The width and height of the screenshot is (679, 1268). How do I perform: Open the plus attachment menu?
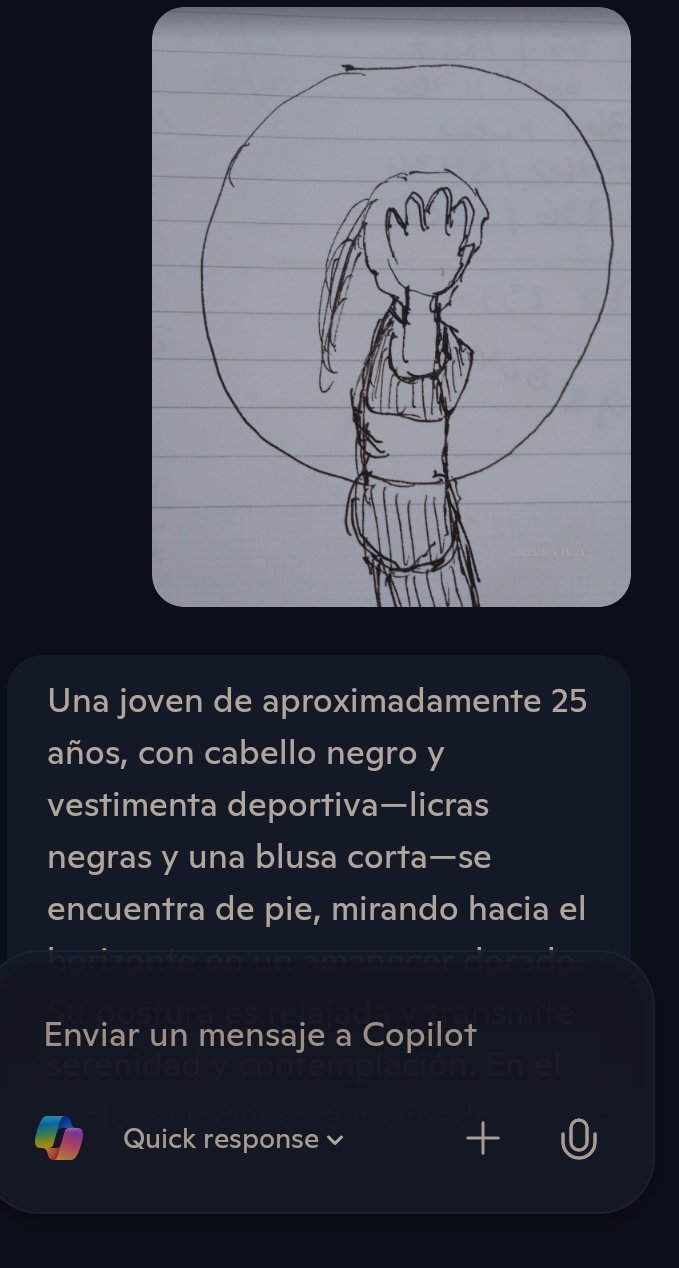pyautogui.click(x=483, y=1138)
